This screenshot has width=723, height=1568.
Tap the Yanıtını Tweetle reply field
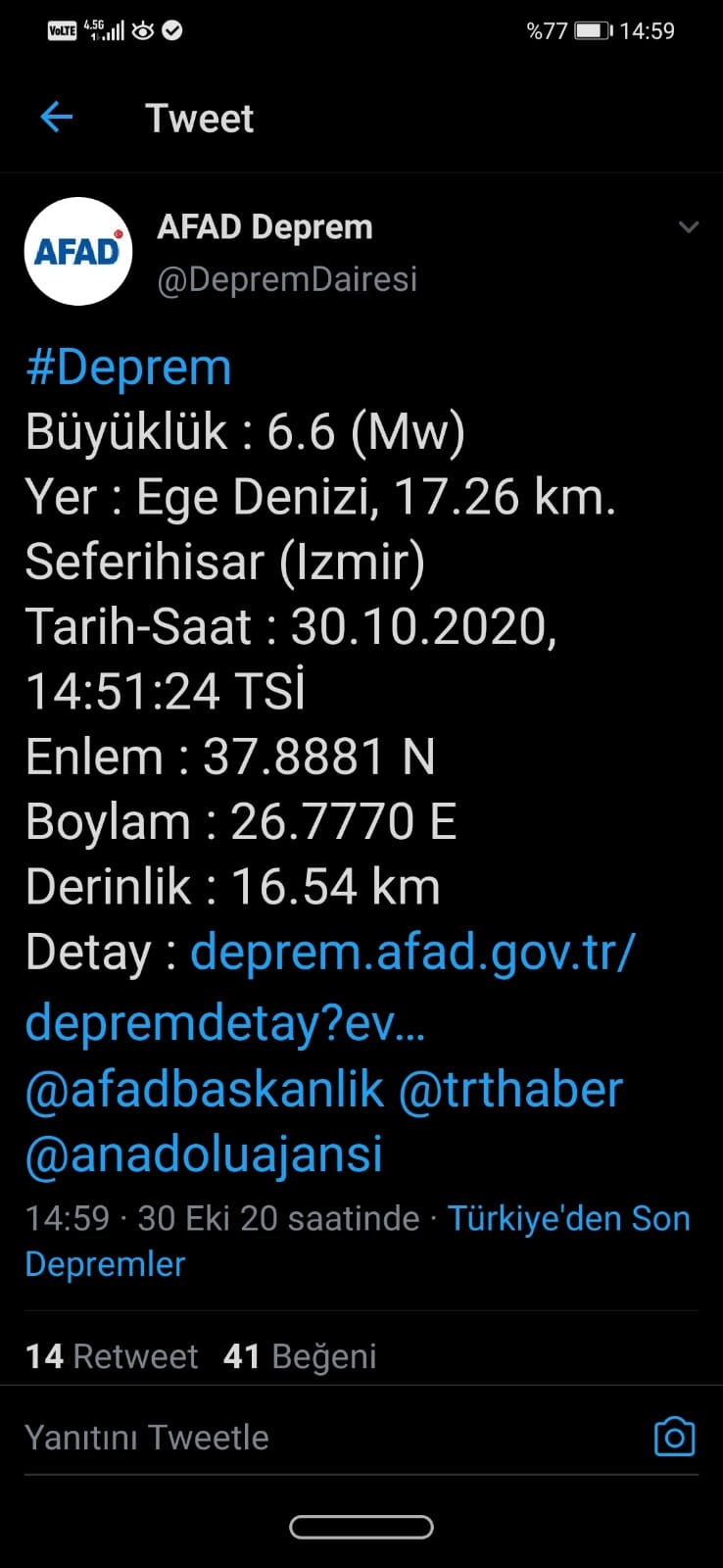tap(147, 1437)
